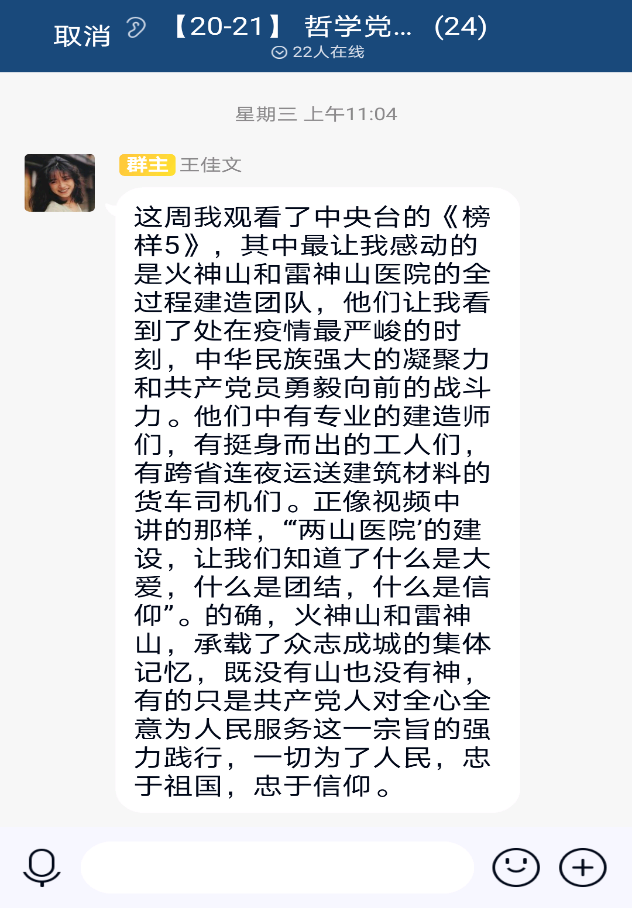This screenshot has width=632, height=908.
Task: Tap 取消 to cancel
Action: click(82, 36)
